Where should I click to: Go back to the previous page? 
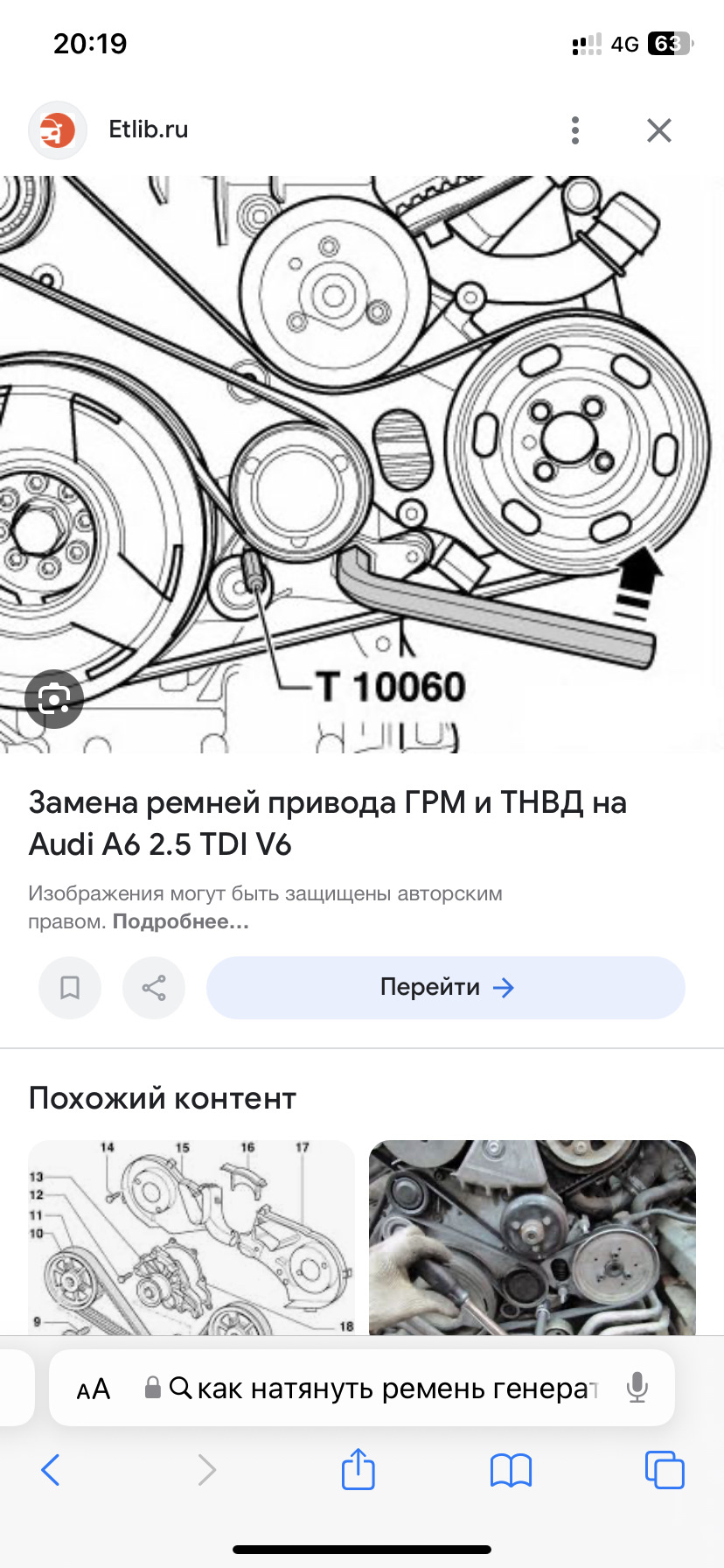click(51, 1470)
